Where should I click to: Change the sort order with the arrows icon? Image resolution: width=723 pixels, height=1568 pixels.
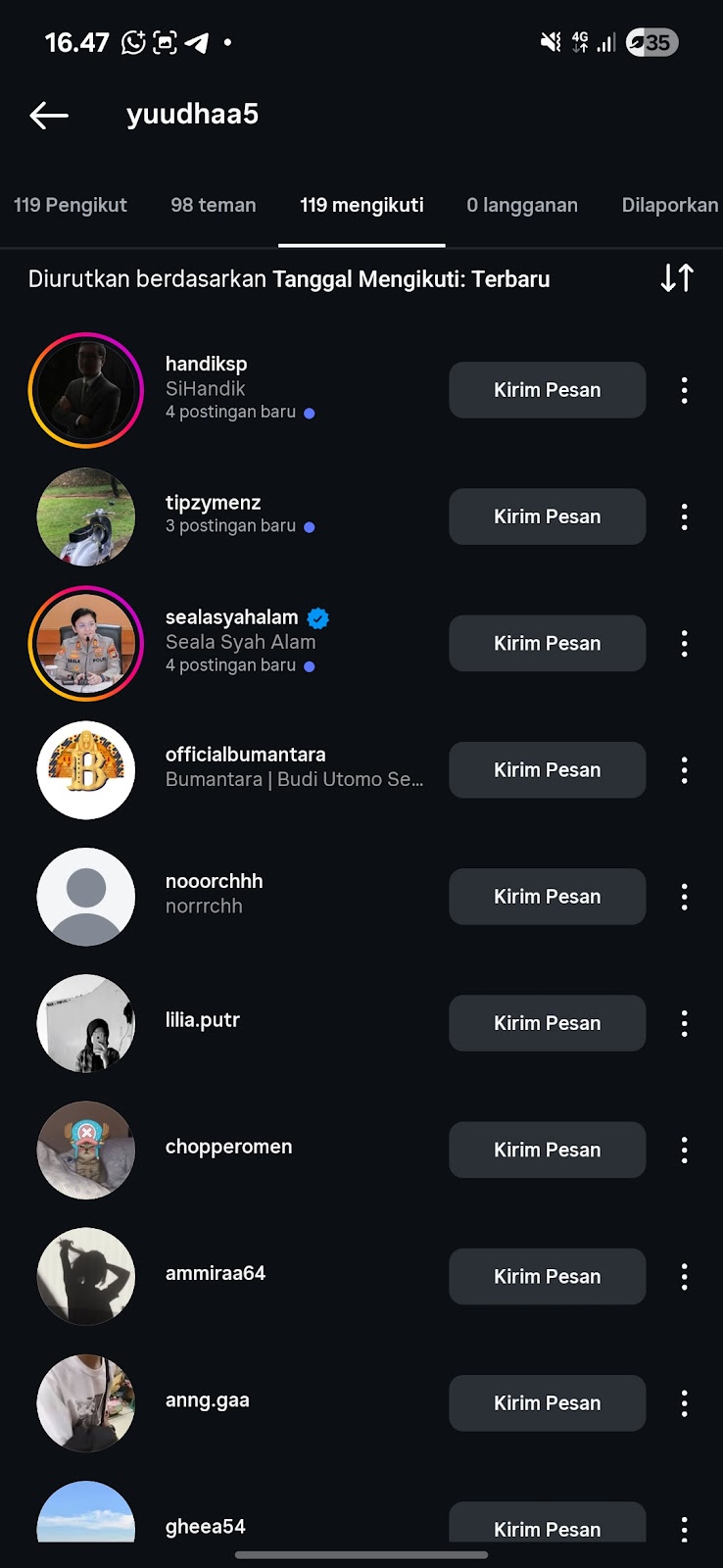(x=677, y=278)
